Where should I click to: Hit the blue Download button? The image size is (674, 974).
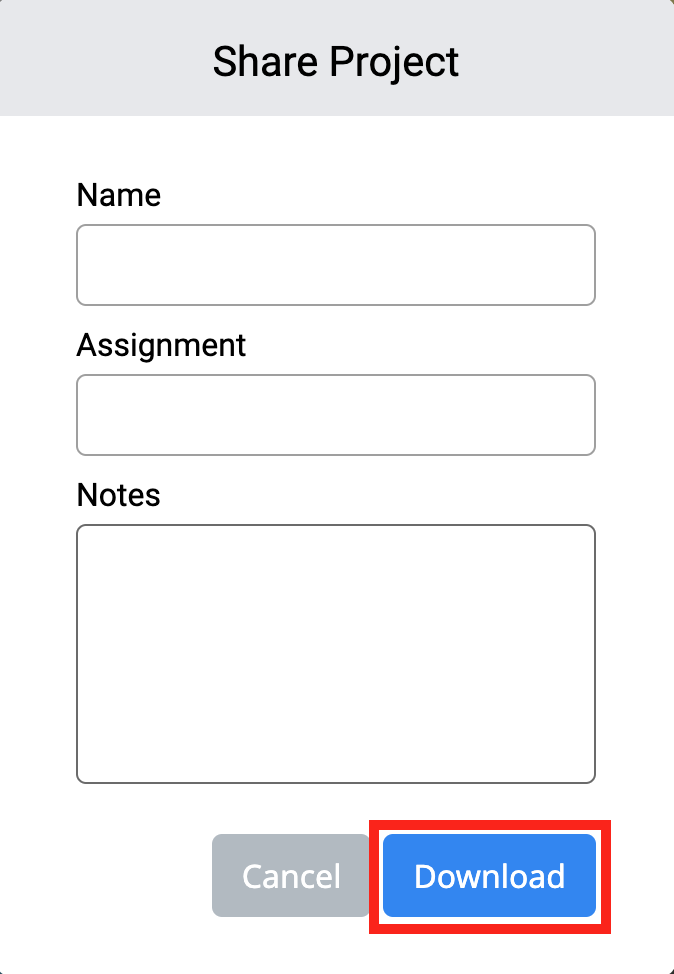490,876
